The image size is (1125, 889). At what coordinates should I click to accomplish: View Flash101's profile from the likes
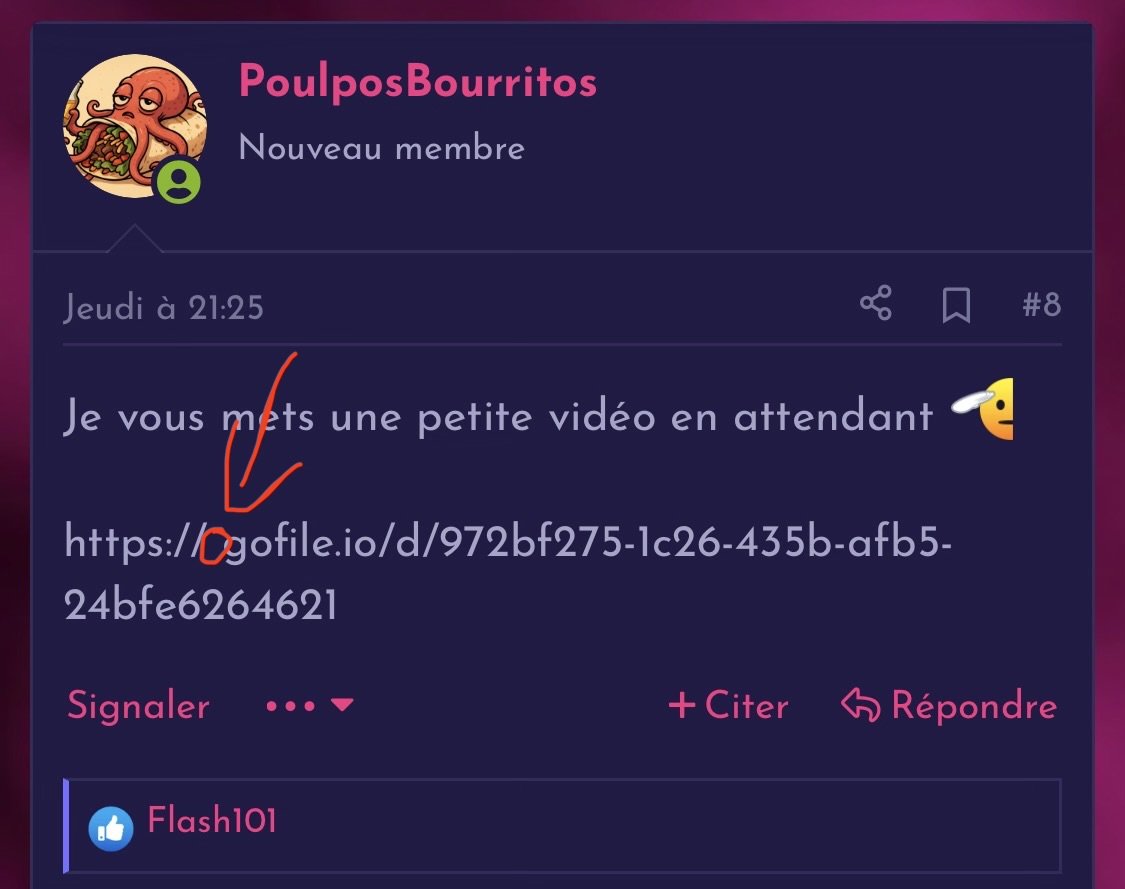[212, 822]
